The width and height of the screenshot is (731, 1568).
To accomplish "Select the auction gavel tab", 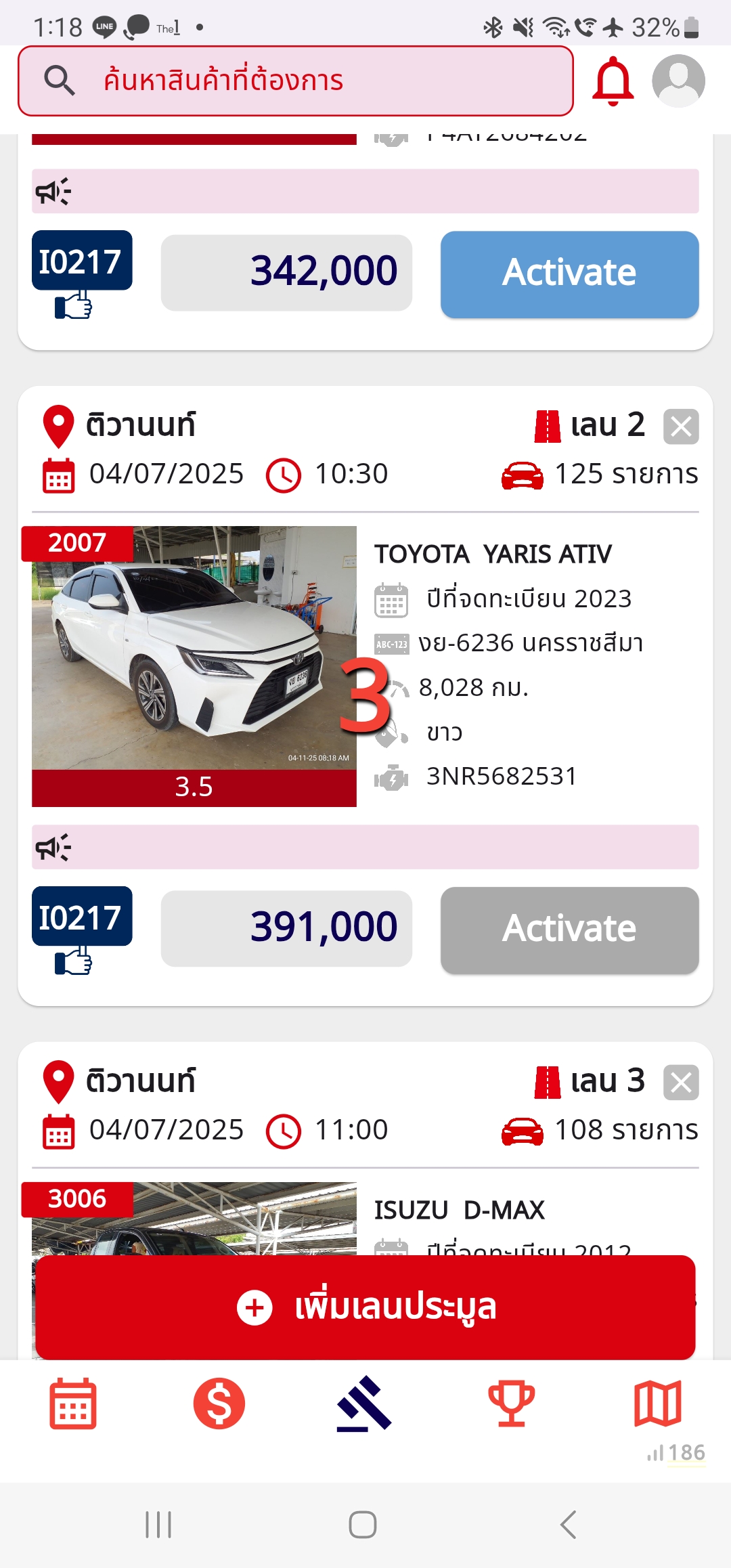I will [365, 1403].
